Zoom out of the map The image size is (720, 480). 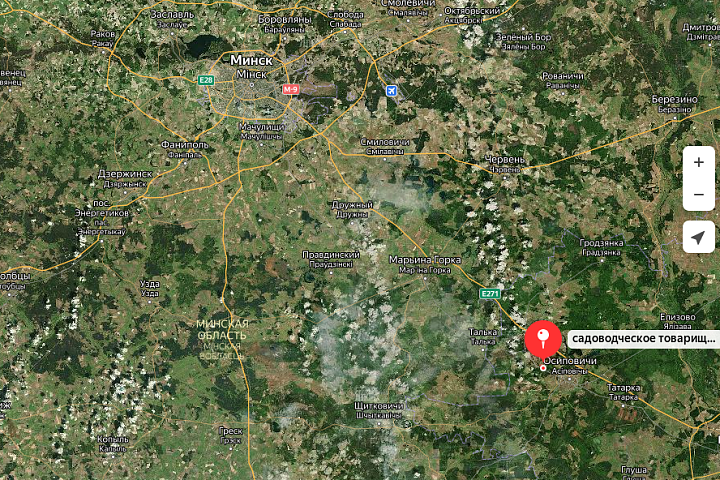698,194
